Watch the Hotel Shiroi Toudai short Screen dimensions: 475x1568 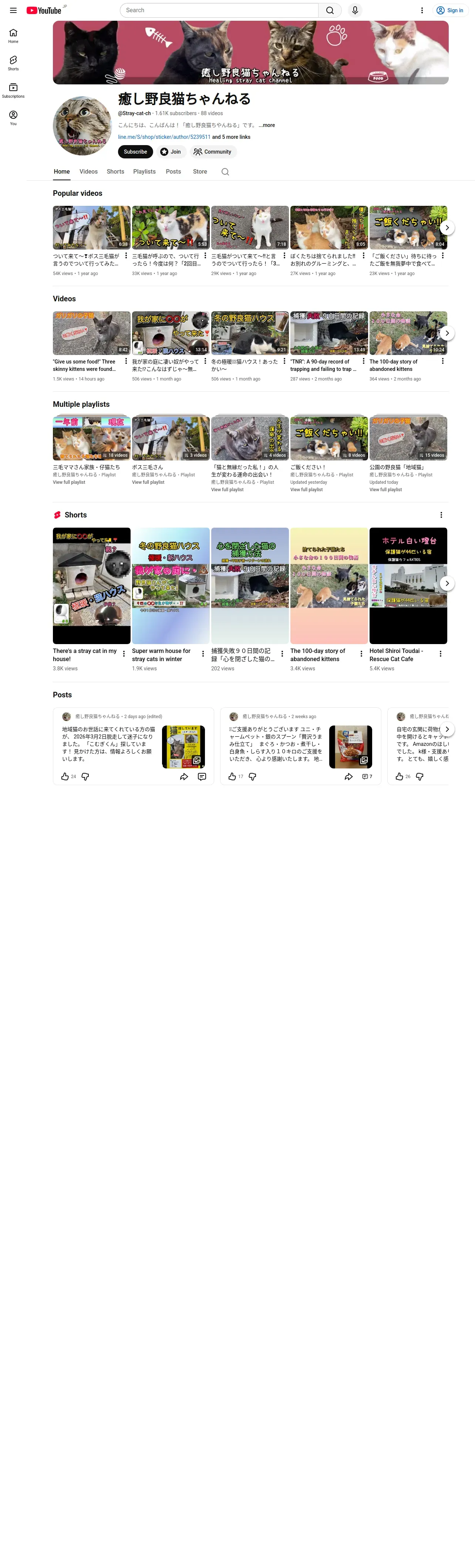coord(408,586)
